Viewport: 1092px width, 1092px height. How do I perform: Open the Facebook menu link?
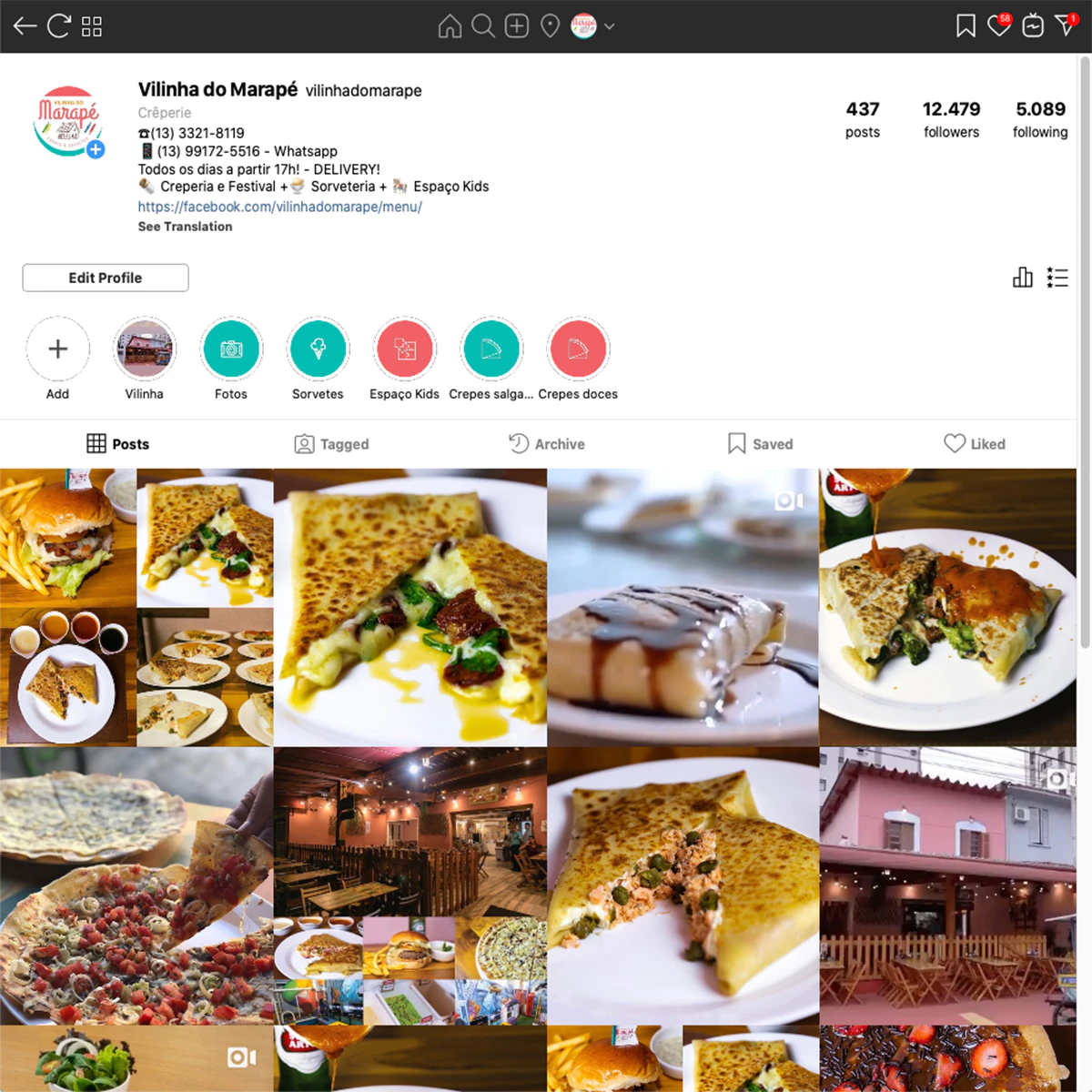pyautogui.click(x=279, y=207)
